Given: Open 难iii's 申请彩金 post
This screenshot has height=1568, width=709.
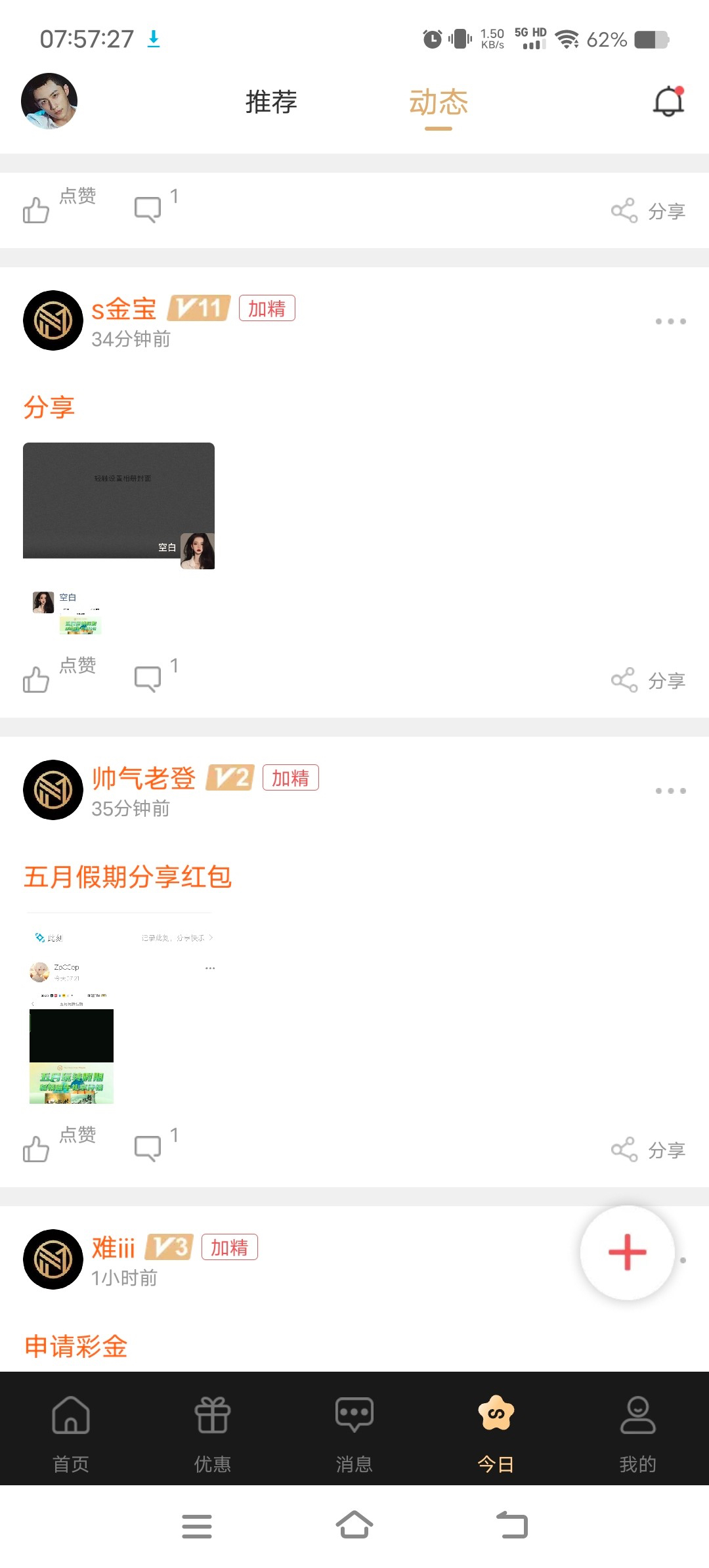Looking at the screenshot, I should (x=76, y=1346).
